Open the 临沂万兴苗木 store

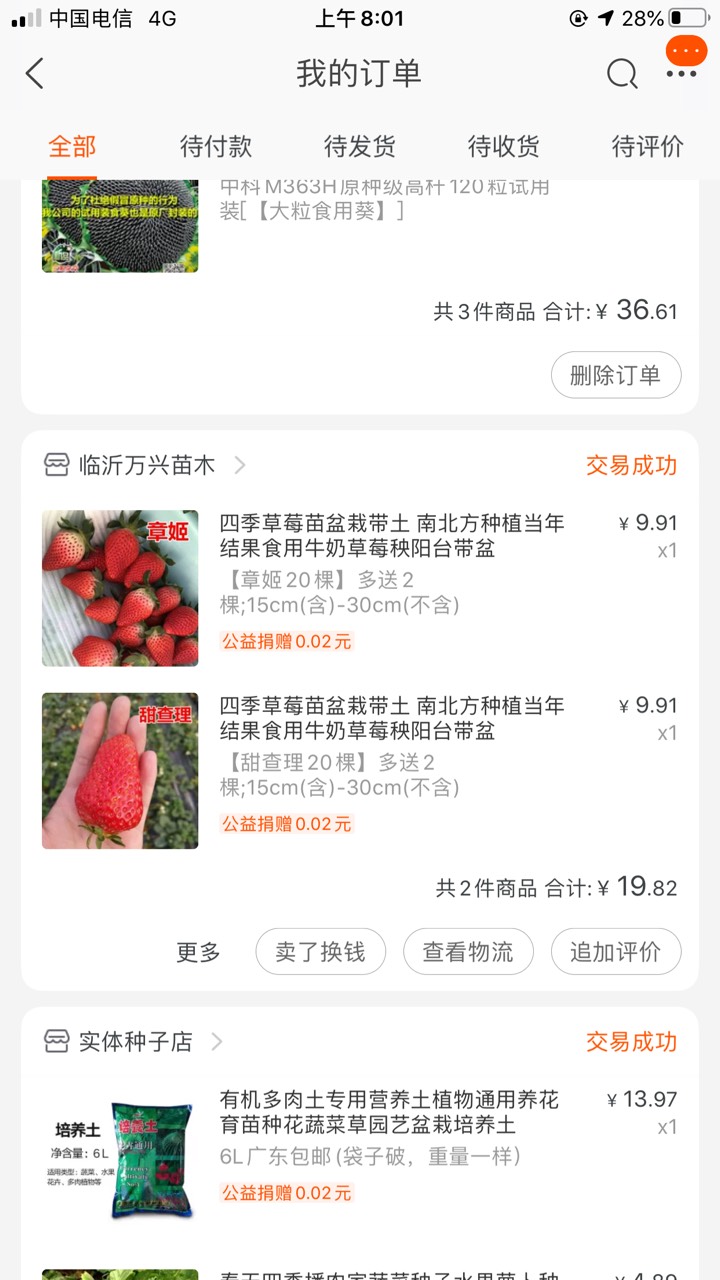pyautogui.click(x=146, y=465)
